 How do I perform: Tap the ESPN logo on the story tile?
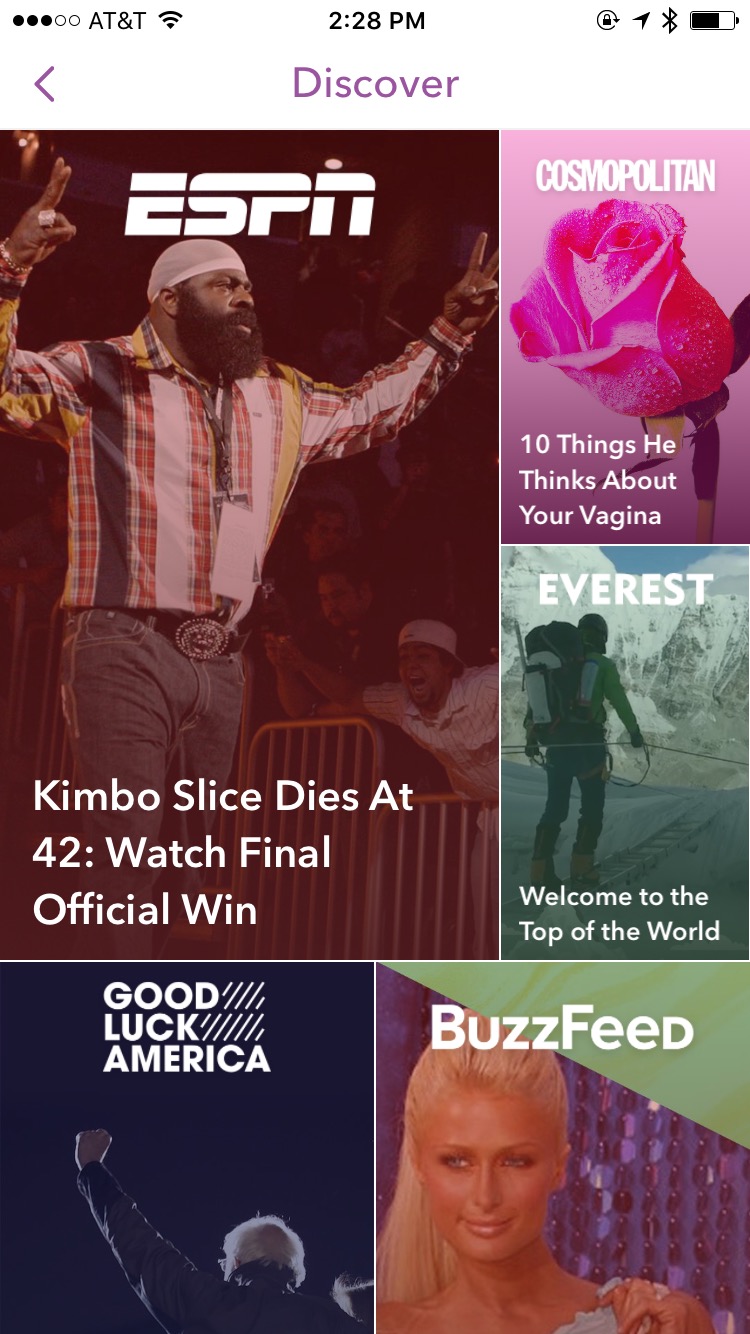248,200
